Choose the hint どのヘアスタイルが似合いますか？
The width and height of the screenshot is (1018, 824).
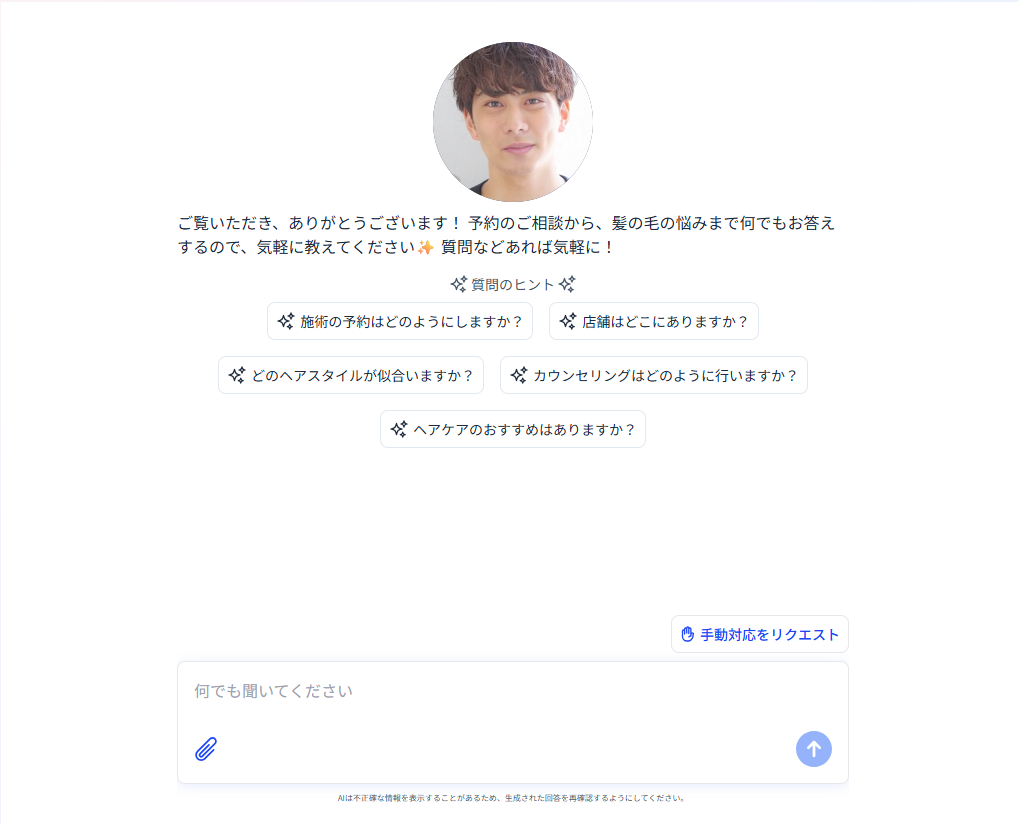(x=351, y=375)
